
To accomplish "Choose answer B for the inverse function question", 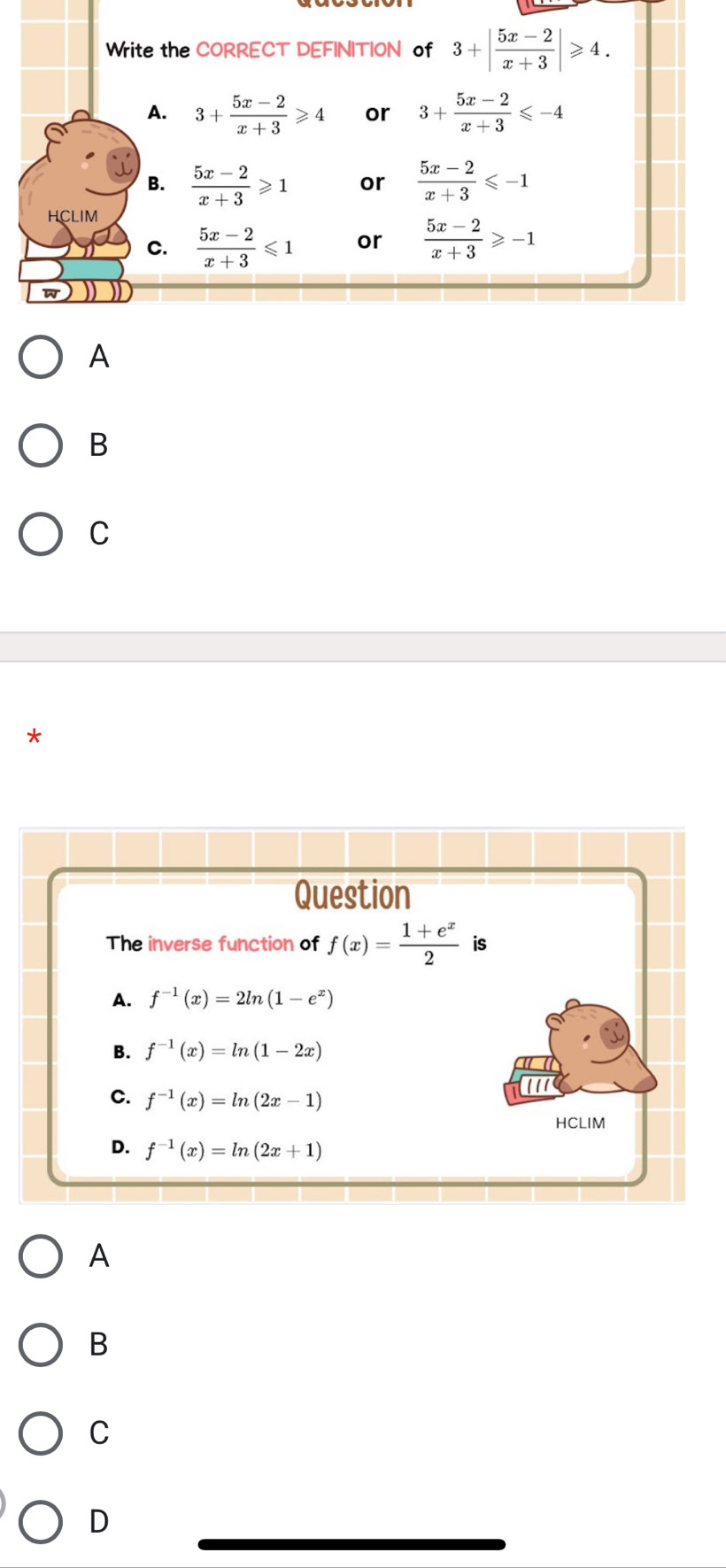I will click(x=41, y=1345).
